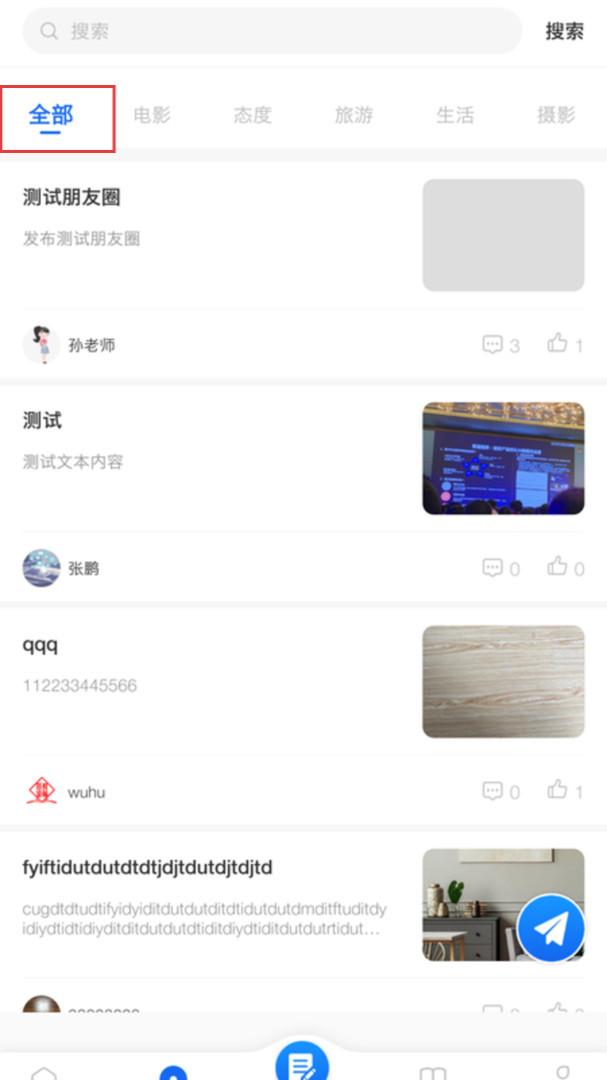Switch to the 态度 tab

[253, 115]
